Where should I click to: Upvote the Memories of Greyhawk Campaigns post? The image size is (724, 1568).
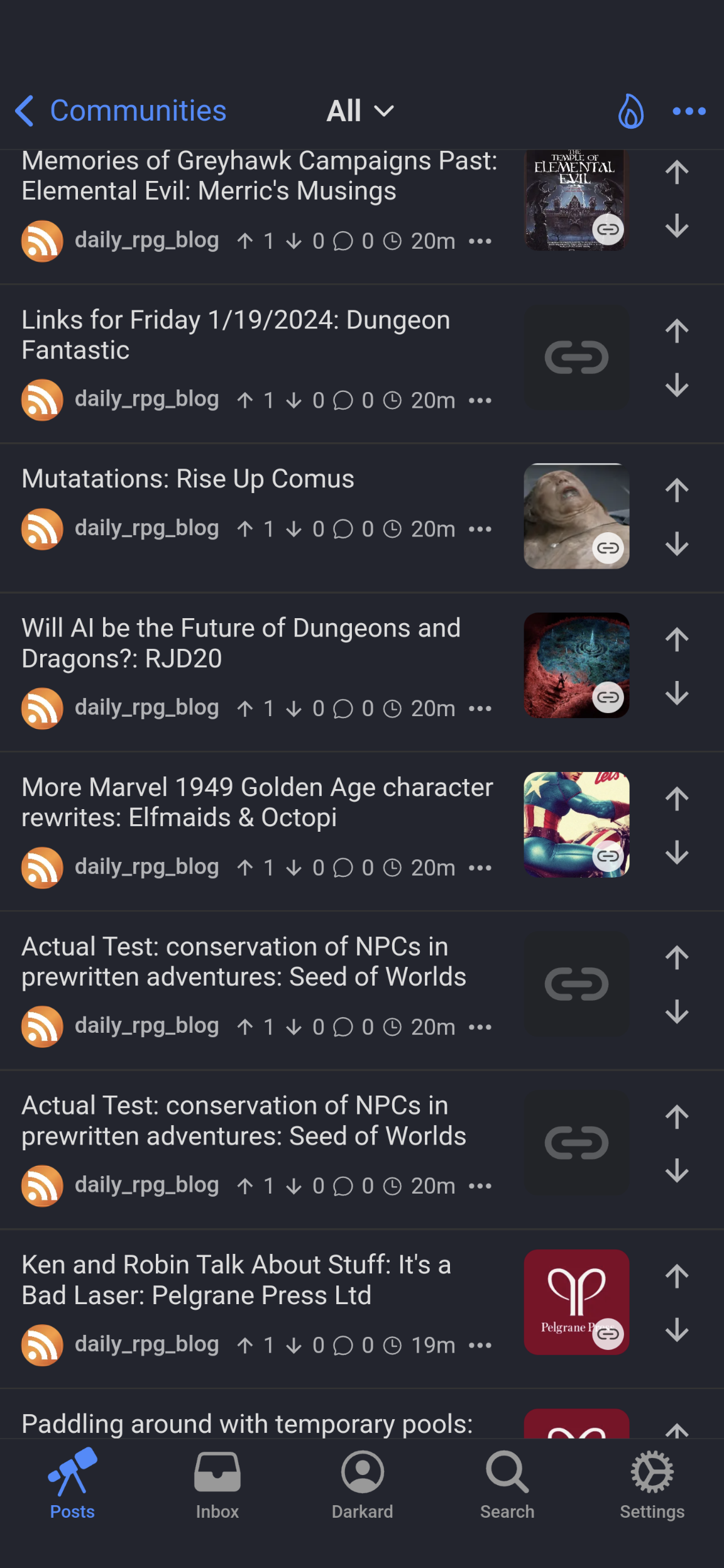click(677, 172)
